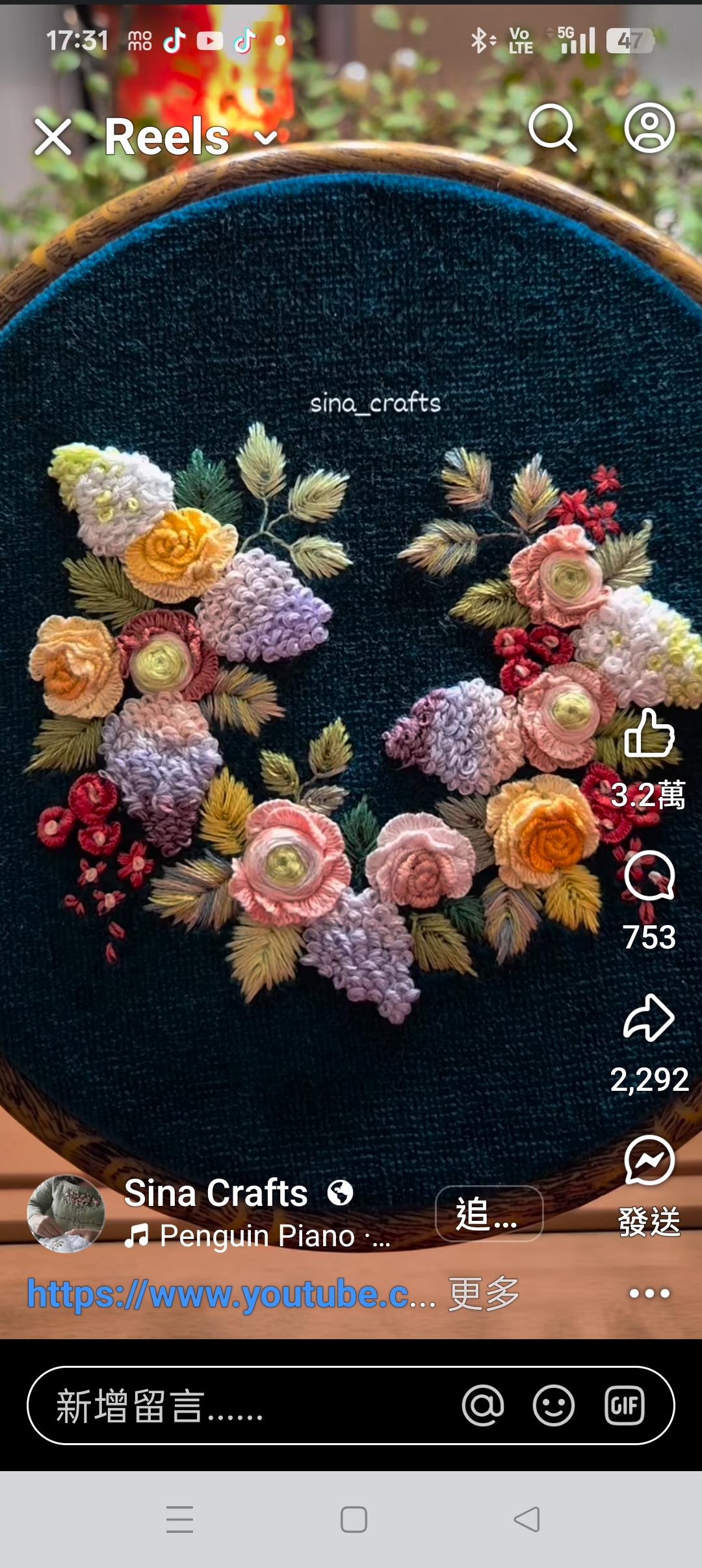
Task: Open Sina Crafts profile picture
Action: pyautogui.click(x=66, y=1213)
